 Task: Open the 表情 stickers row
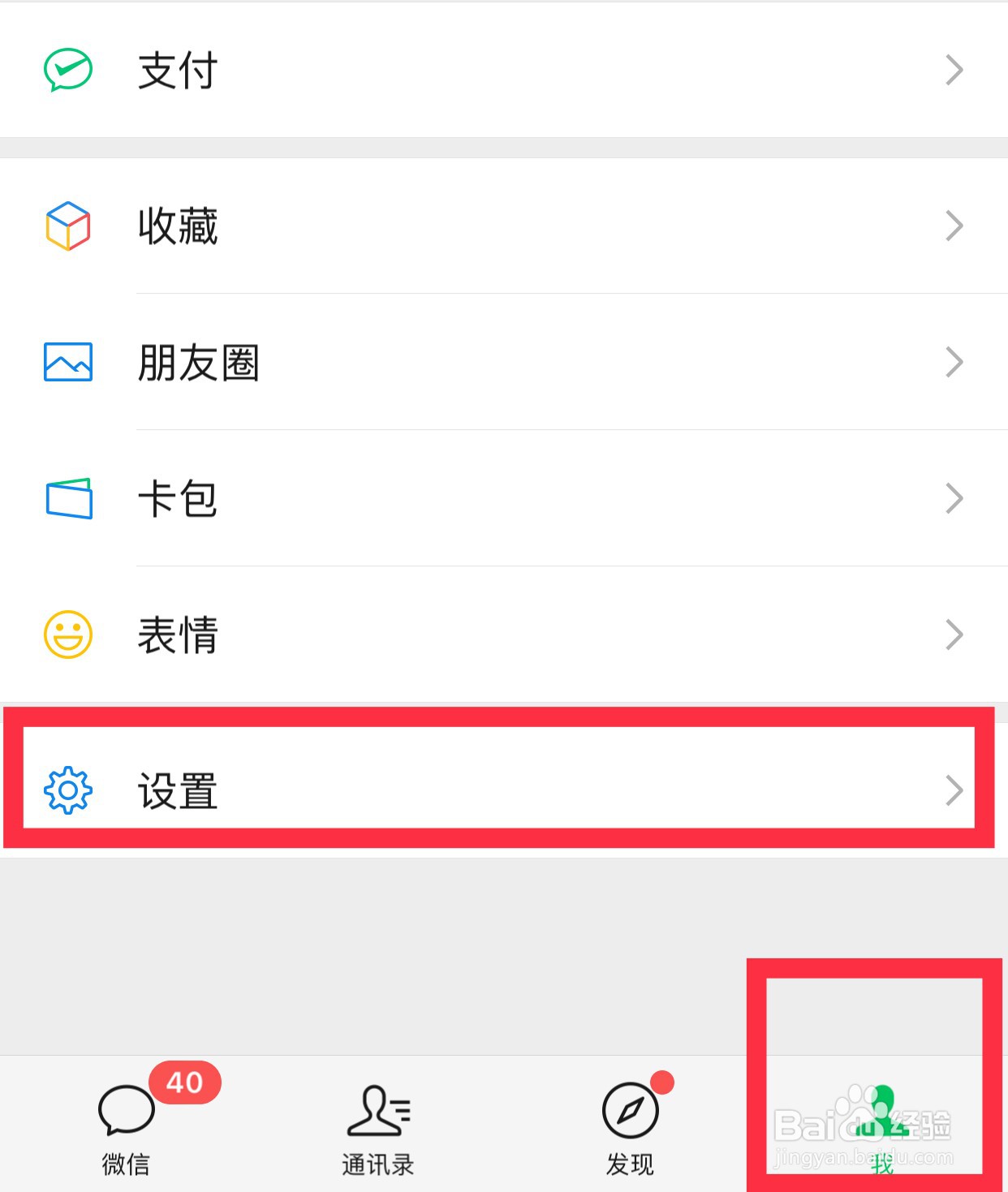(487, 635)
